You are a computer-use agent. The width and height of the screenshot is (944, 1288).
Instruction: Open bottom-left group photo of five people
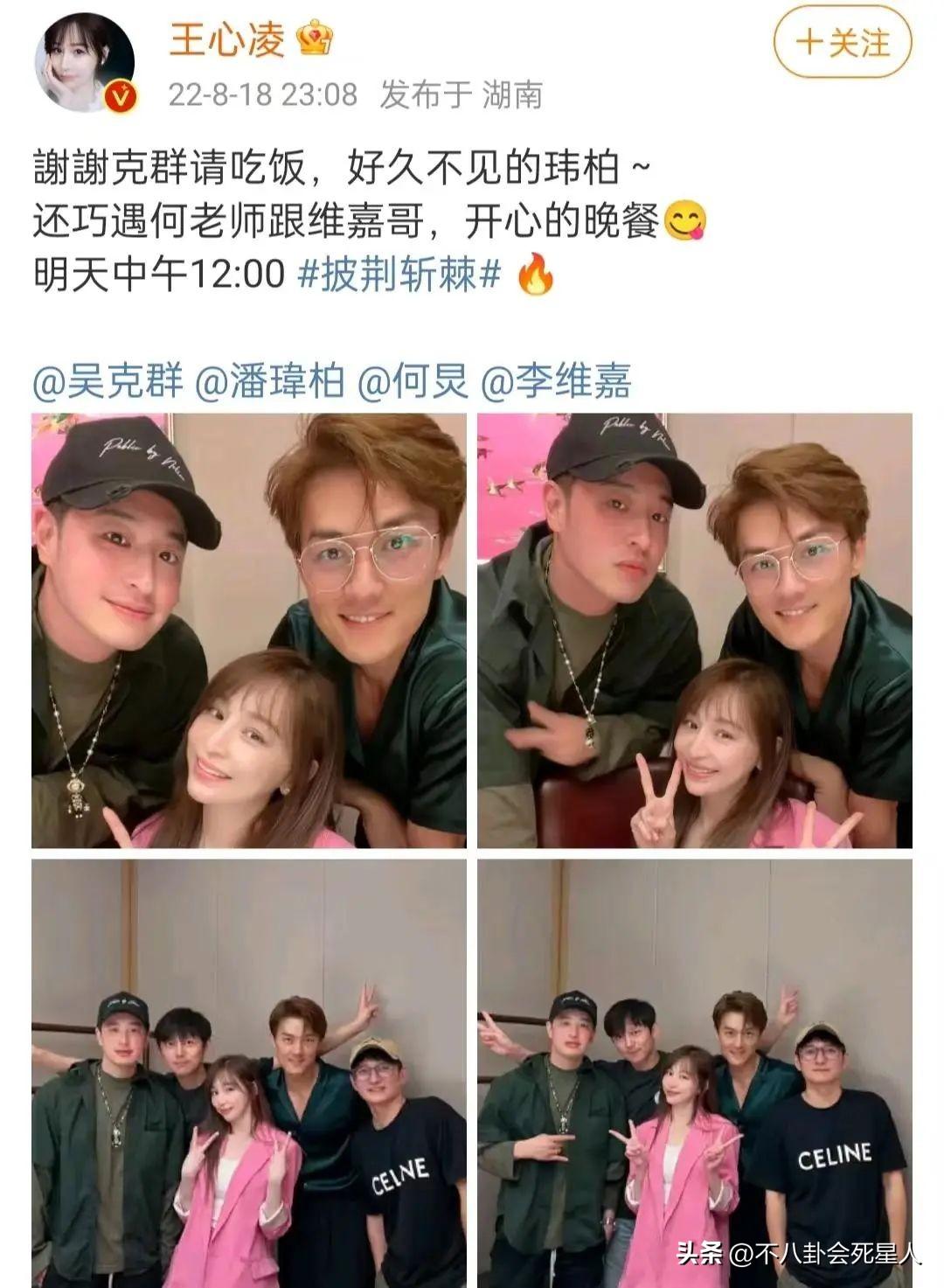tap(249, 1072)
